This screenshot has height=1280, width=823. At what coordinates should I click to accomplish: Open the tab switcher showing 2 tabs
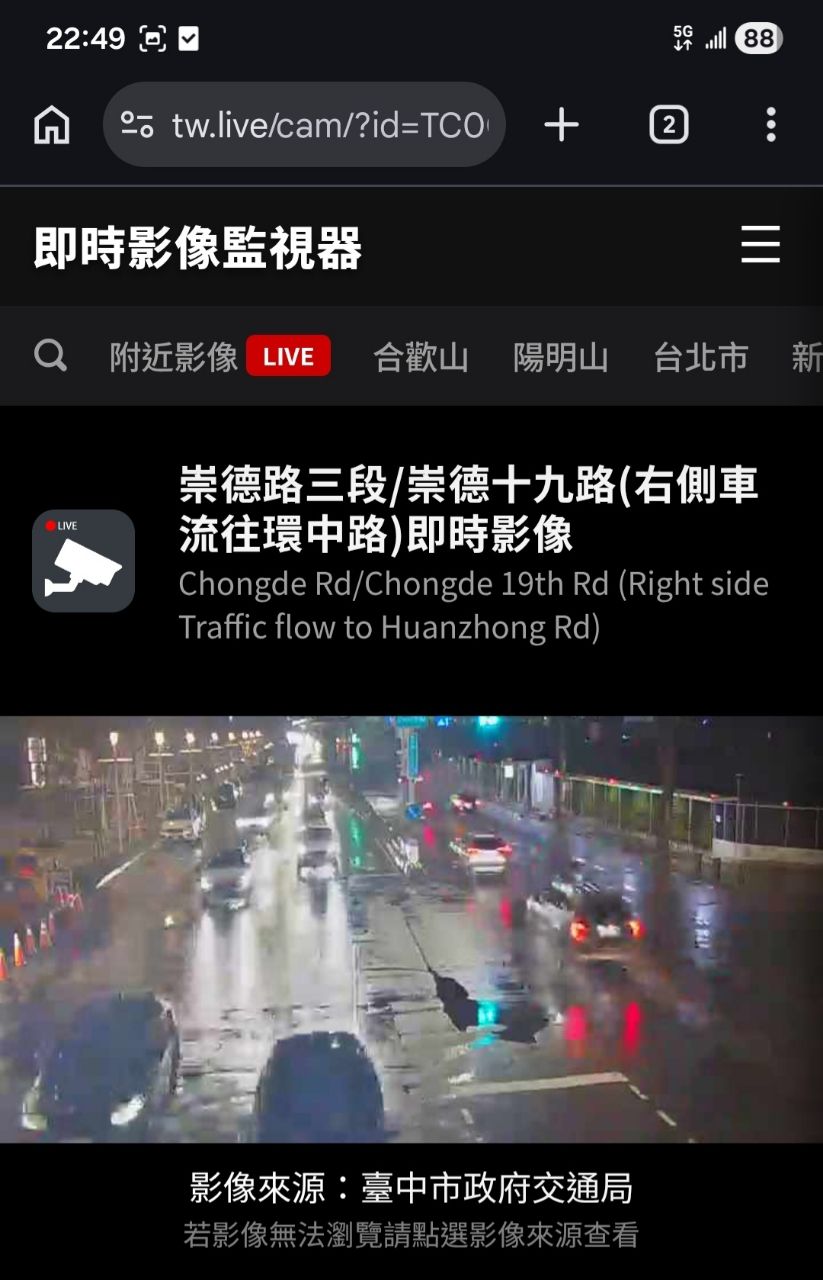(668, 125)
